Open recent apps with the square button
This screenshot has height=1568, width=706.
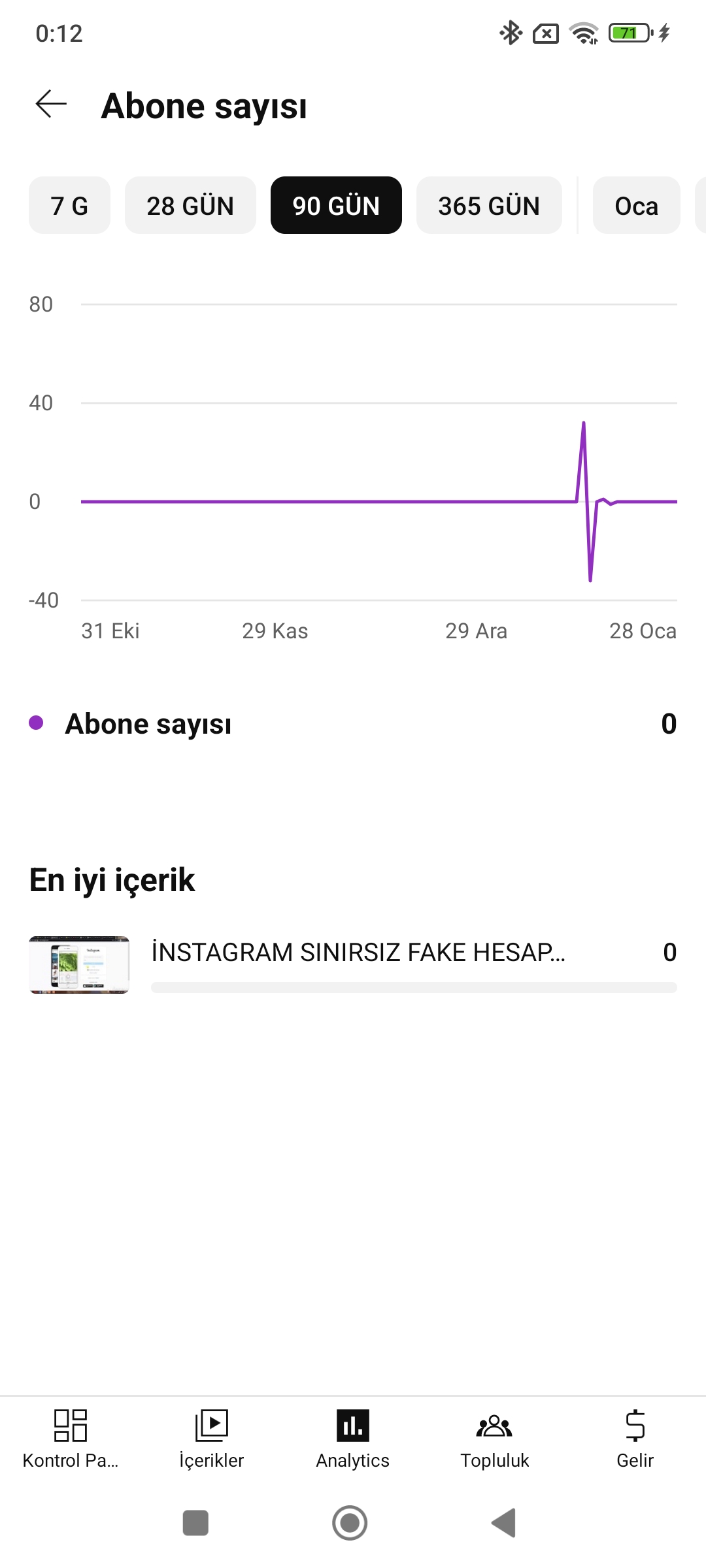click(195, 1523)
